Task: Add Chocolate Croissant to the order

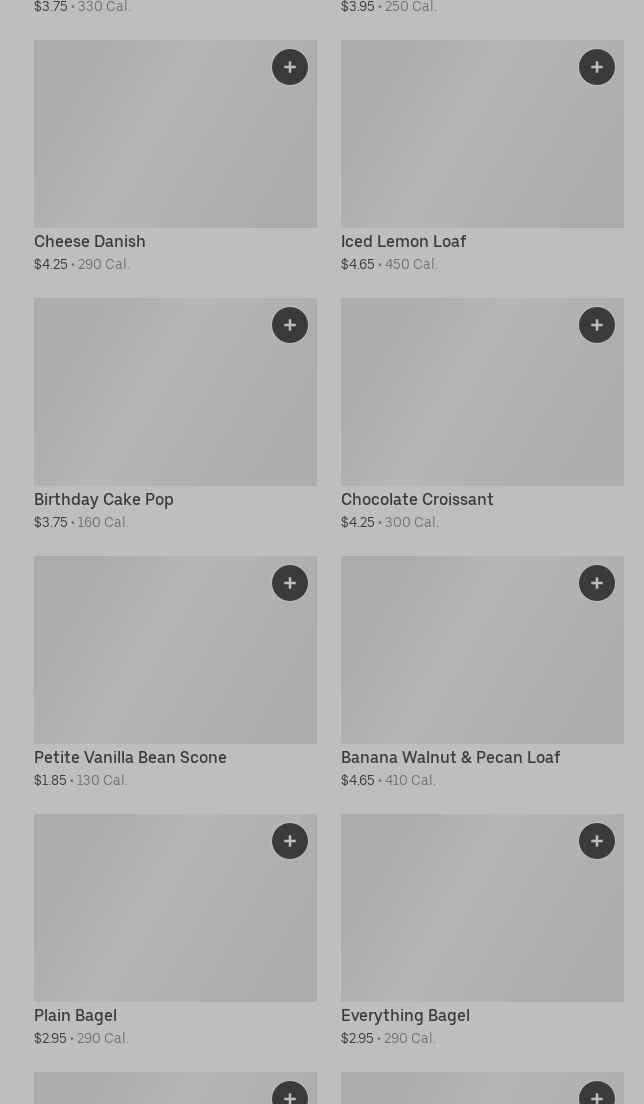Action: pos(597,325)
